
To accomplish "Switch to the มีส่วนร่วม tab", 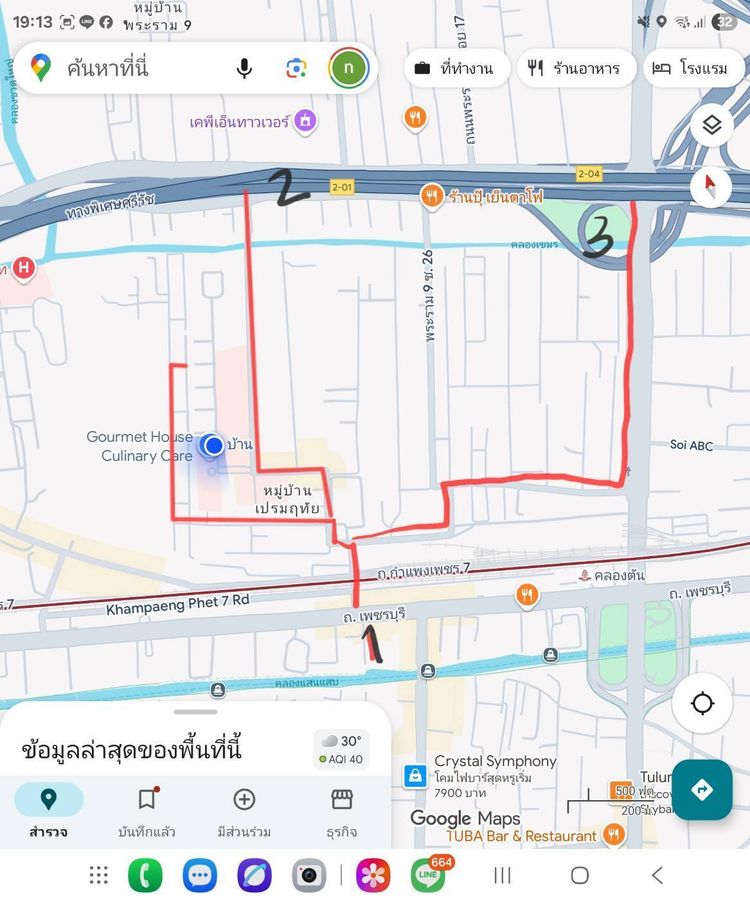I will click(x=244, y=810).
